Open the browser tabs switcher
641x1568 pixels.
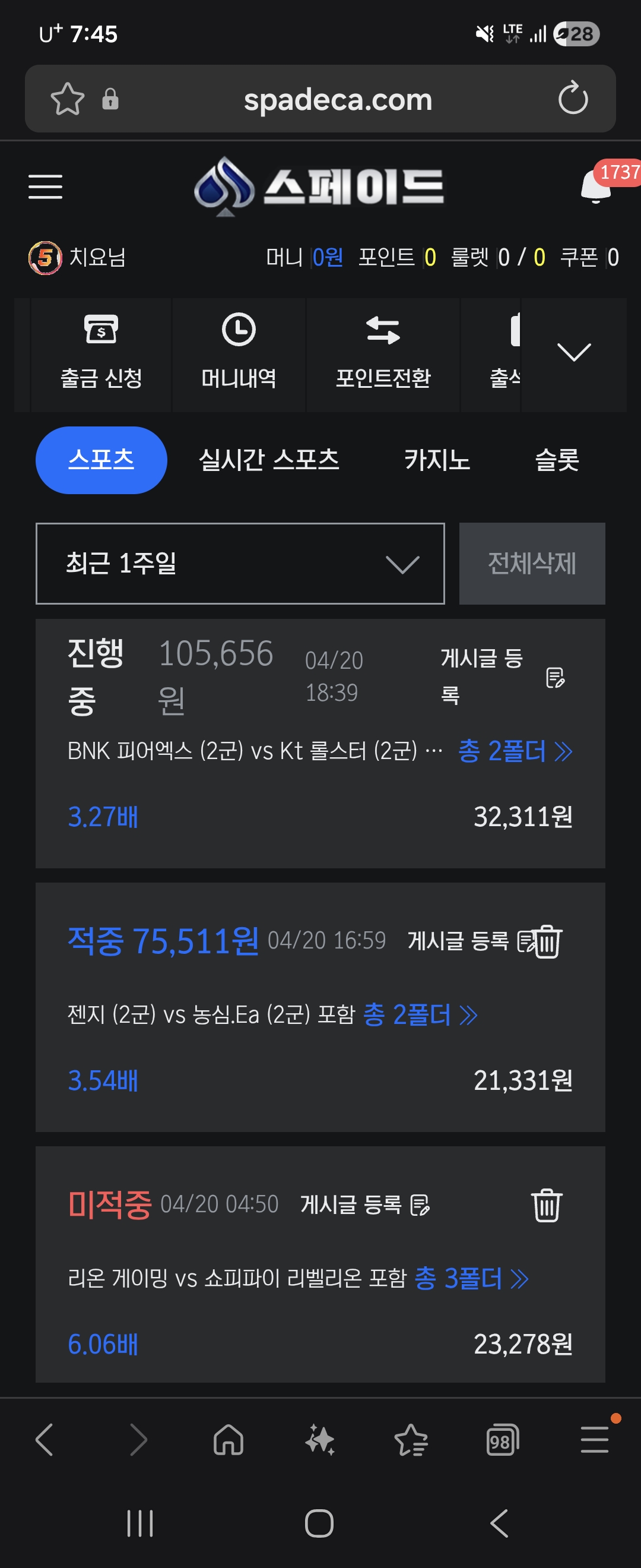click(502, 1441)
